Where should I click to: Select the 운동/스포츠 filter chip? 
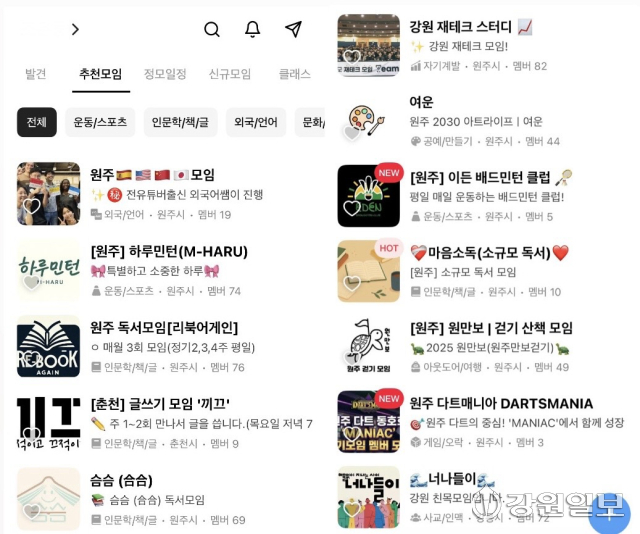[100, 122]
